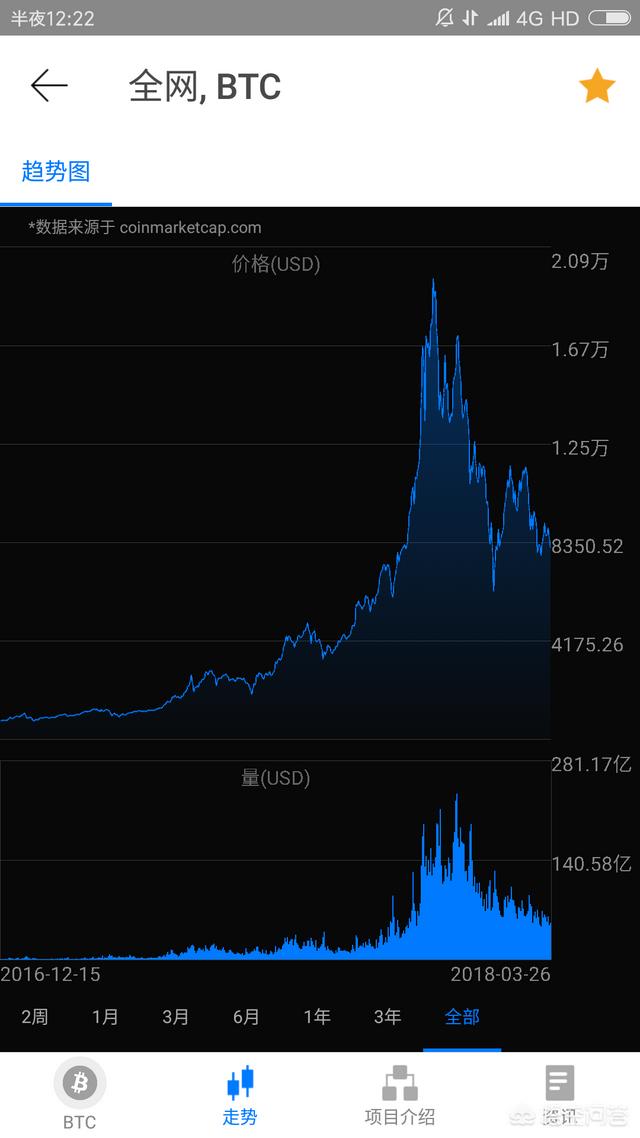Switch to the 走势 bottom tab
Image resolution: width=640 pixels, height=1138 pixels.
tap(240, 1095)
